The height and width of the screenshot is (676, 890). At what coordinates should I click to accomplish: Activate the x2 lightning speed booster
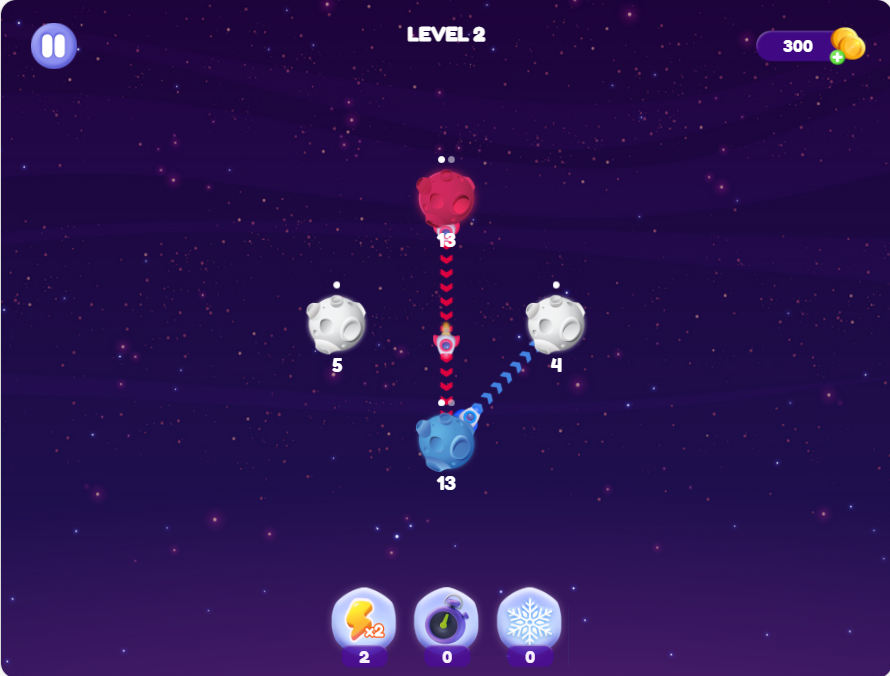[x=364, y=621]
